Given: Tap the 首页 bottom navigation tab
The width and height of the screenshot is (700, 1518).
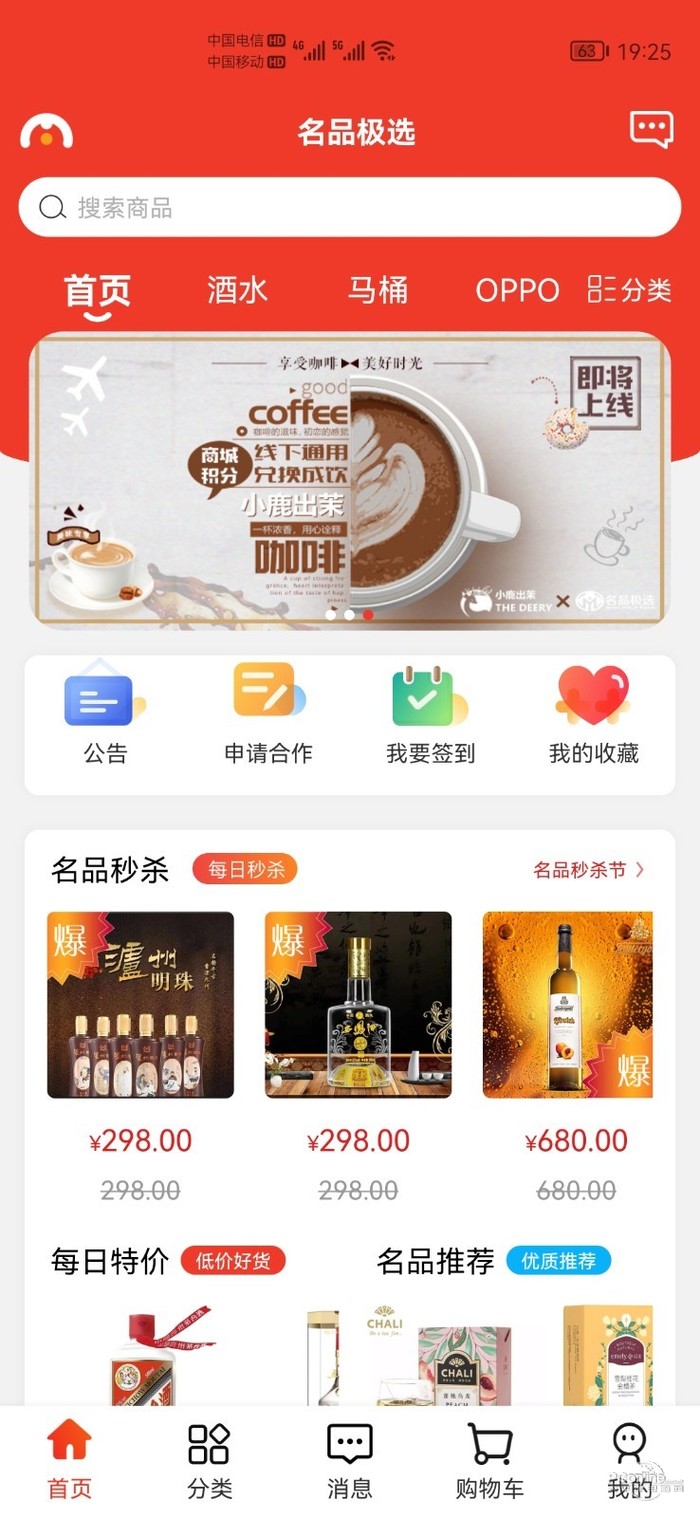Looking at the screenshot, I should [69, 1460].
